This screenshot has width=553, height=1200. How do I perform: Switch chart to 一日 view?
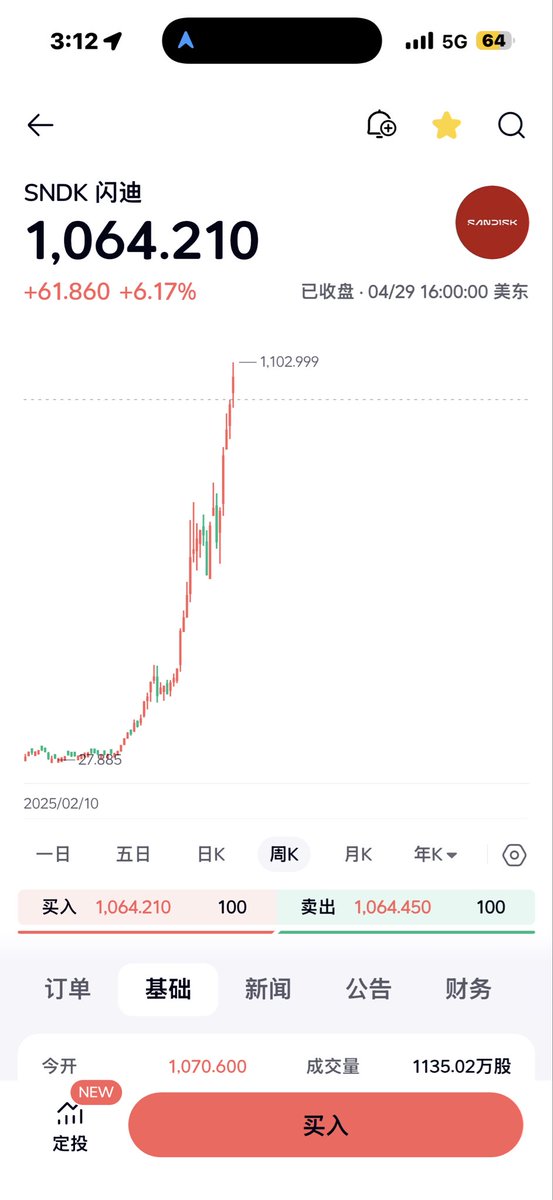[53, 854]
